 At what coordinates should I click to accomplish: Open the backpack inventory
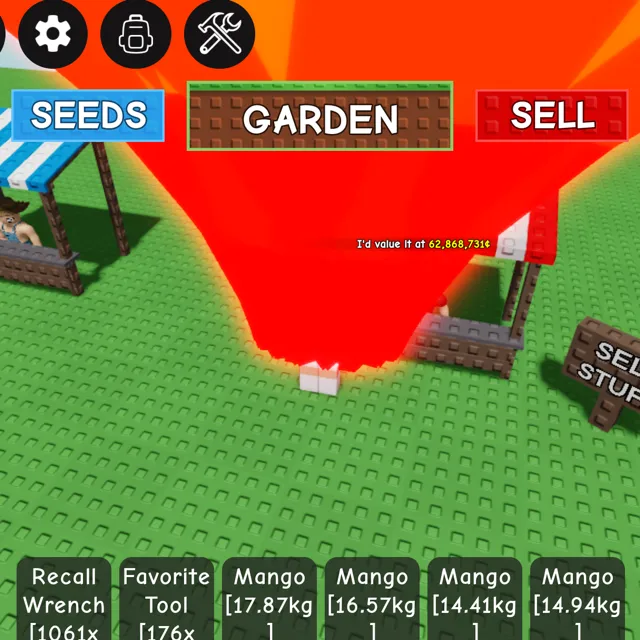click(135, 33)
